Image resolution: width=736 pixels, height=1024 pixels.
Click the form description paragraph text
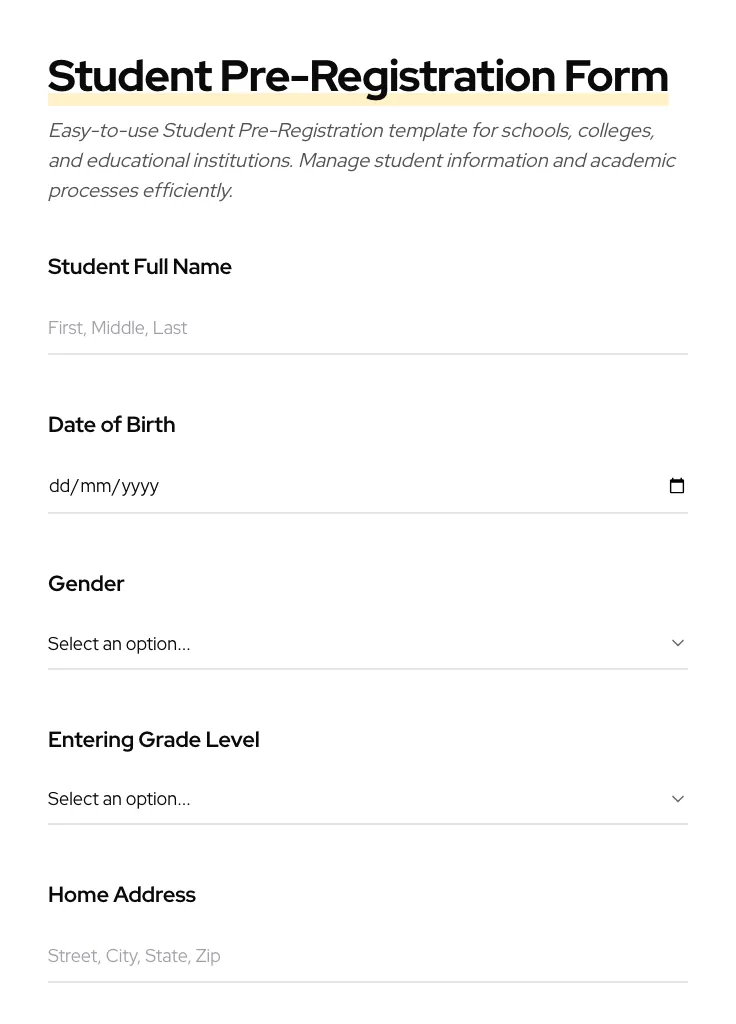click(x=362, y=160)
